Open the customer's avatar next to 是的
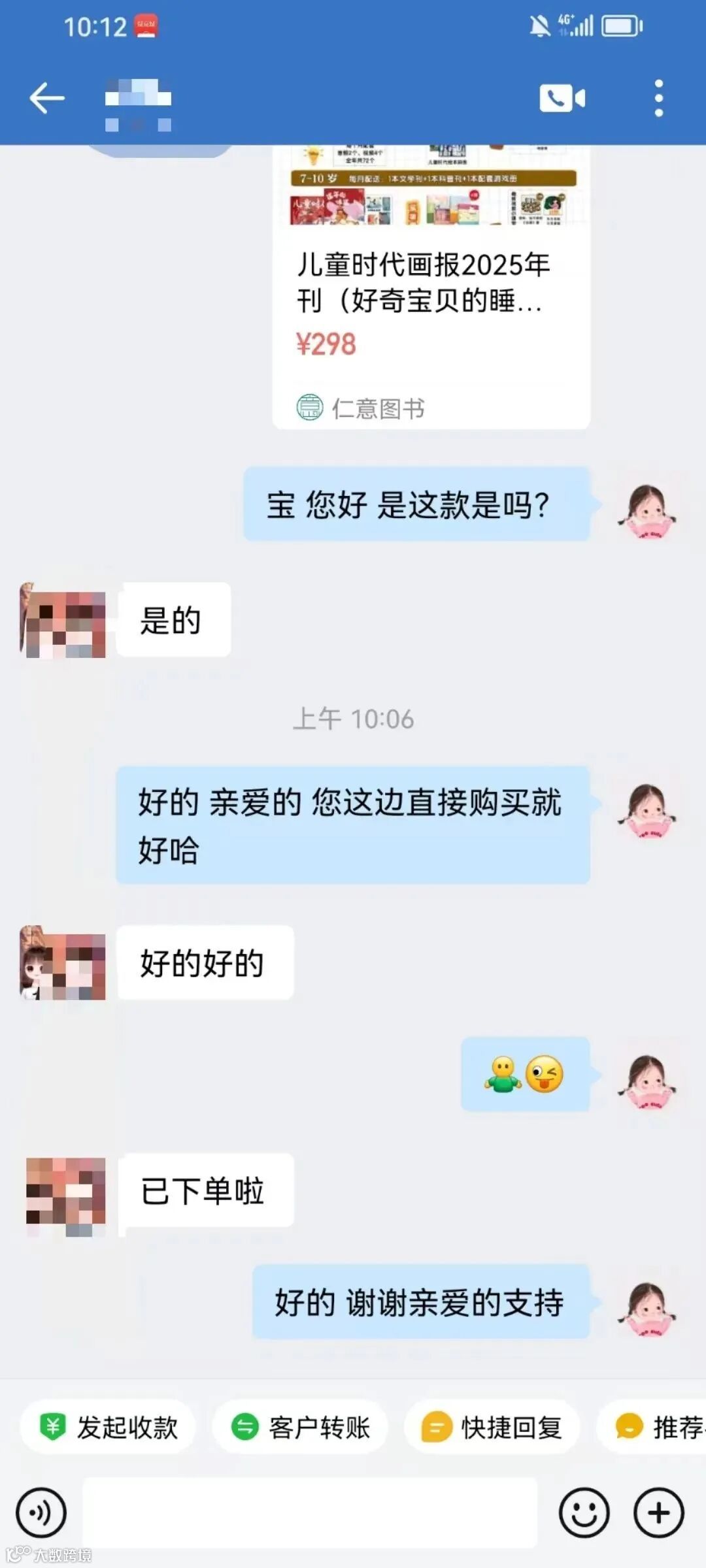 click(x=63, y=621)
